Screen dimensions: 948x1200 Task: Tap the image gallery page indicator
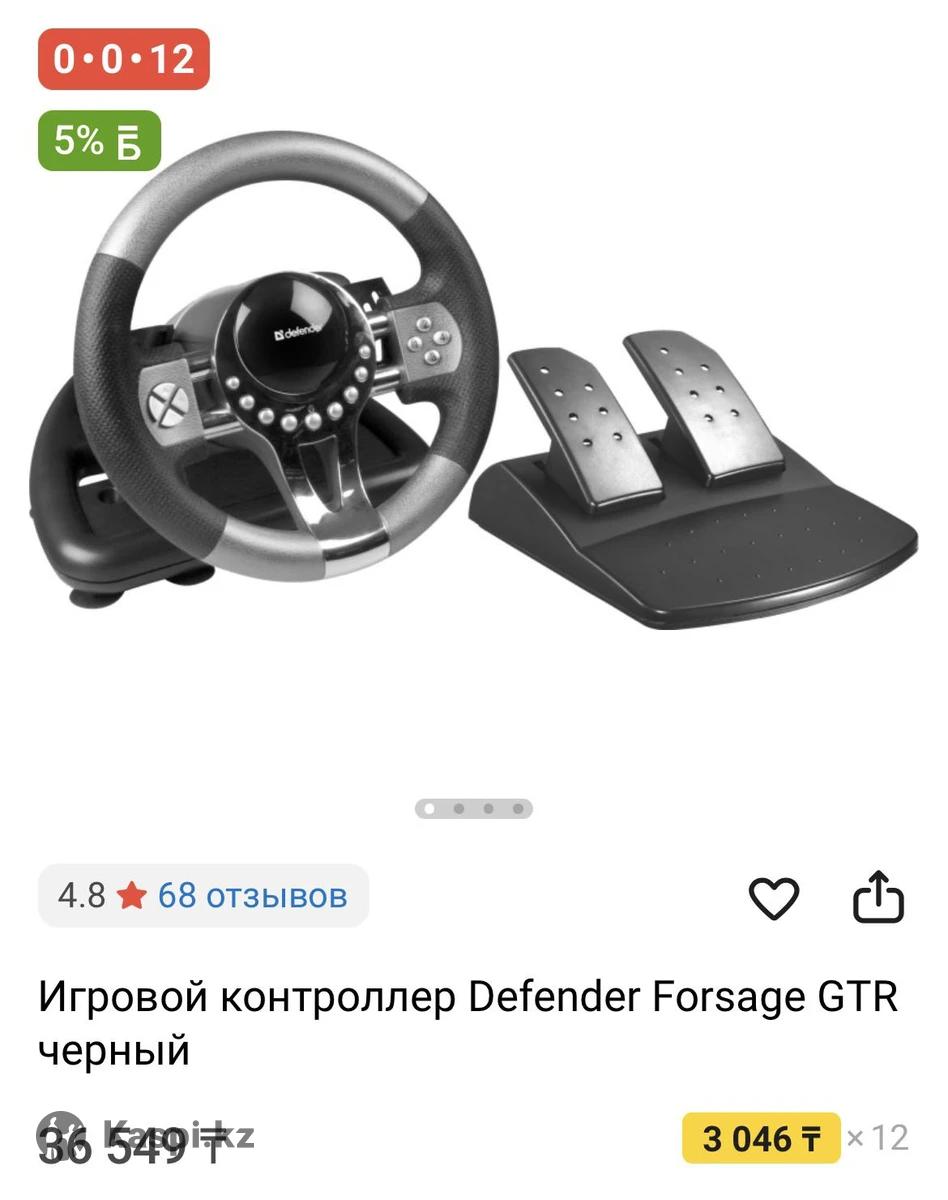[x=473, y=809]
